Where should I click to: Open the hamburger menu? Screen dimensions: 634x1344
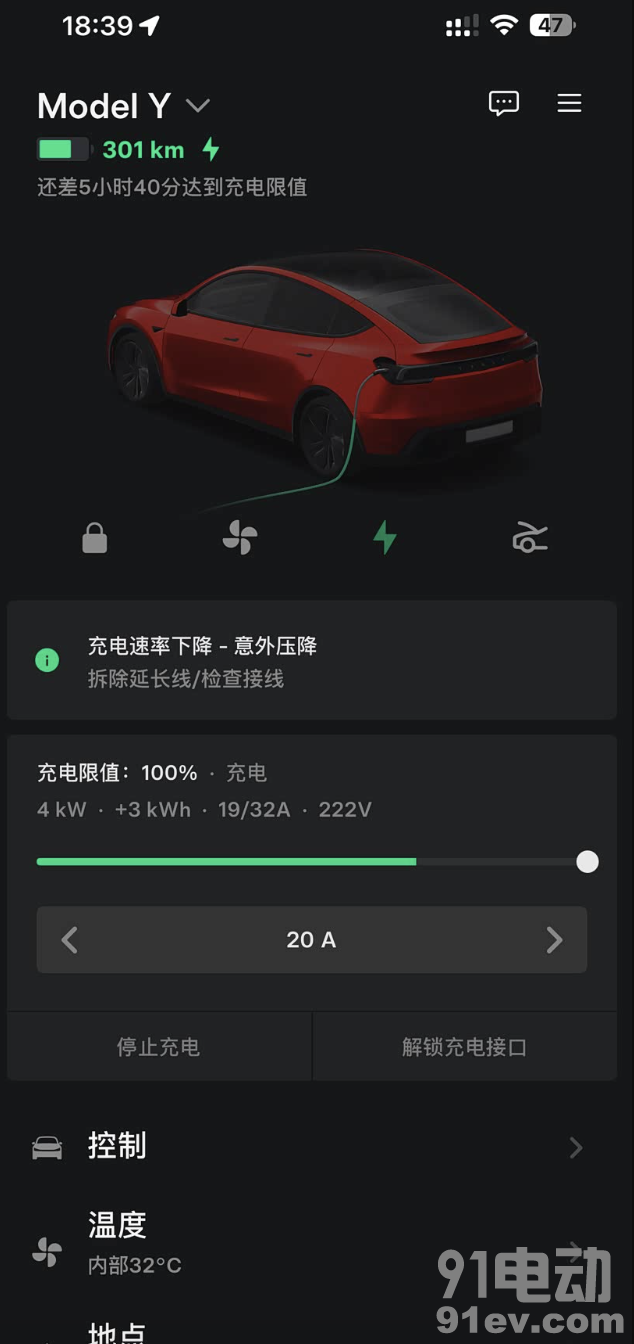point(569,103)
